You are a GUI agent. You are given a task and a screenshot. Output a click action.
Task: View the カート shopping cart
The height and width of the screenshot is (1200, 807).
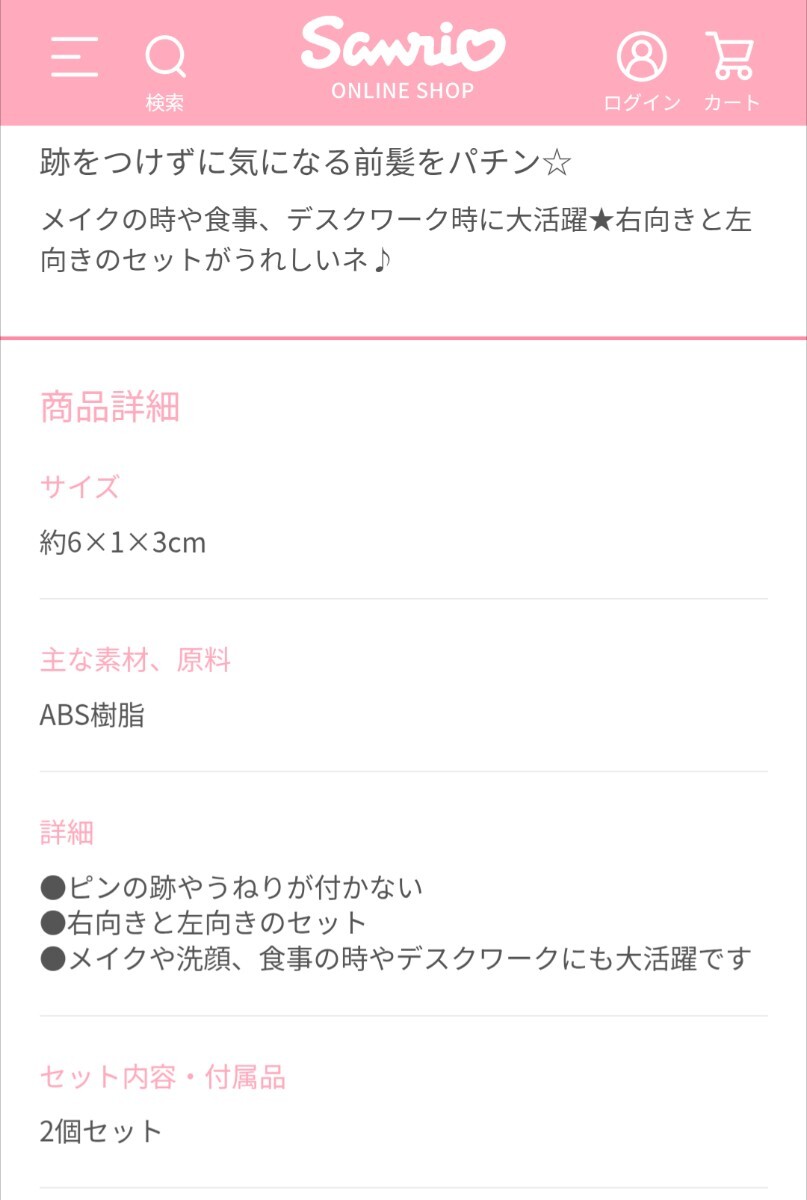tap(731, 66)
